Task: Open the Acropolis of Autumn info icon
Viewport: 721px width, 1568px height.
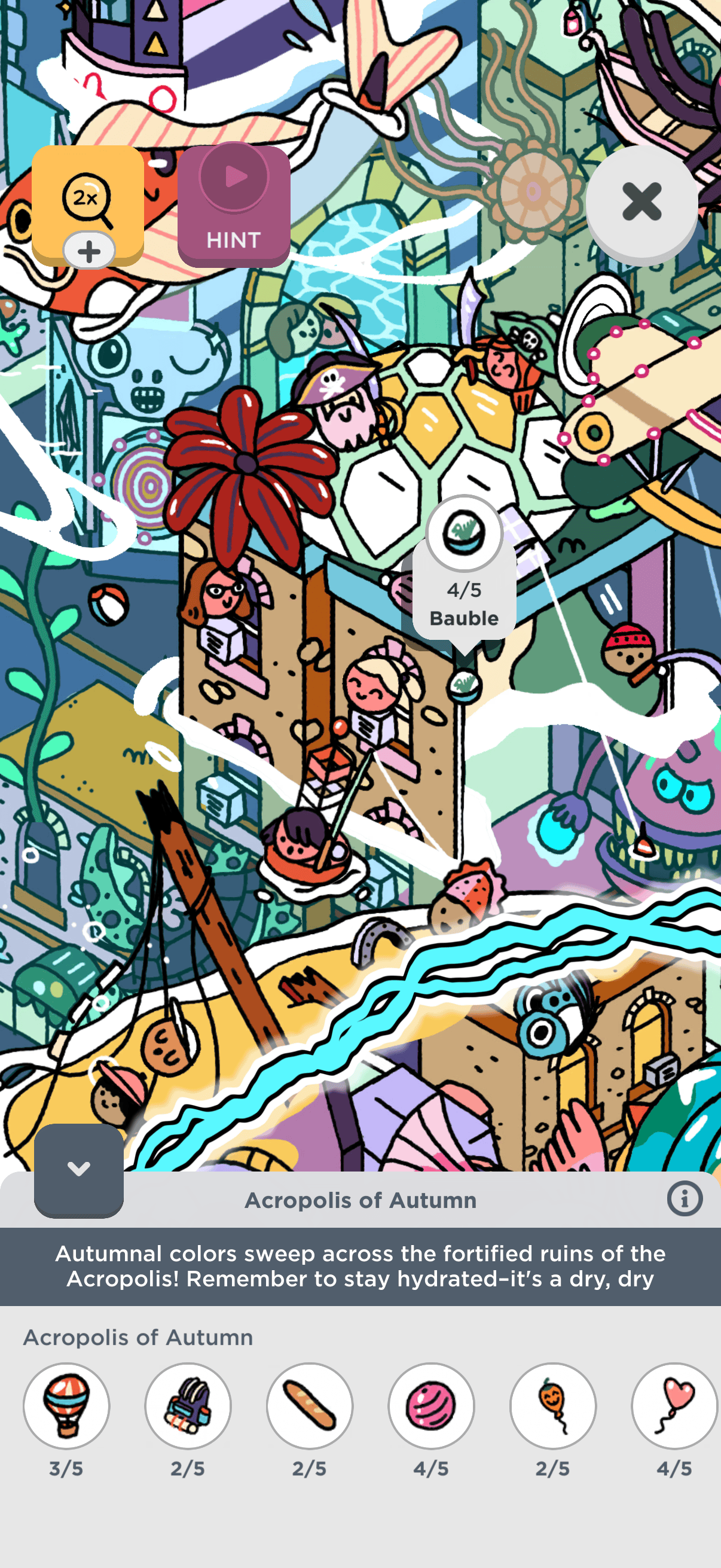Action: [684, 1199]
